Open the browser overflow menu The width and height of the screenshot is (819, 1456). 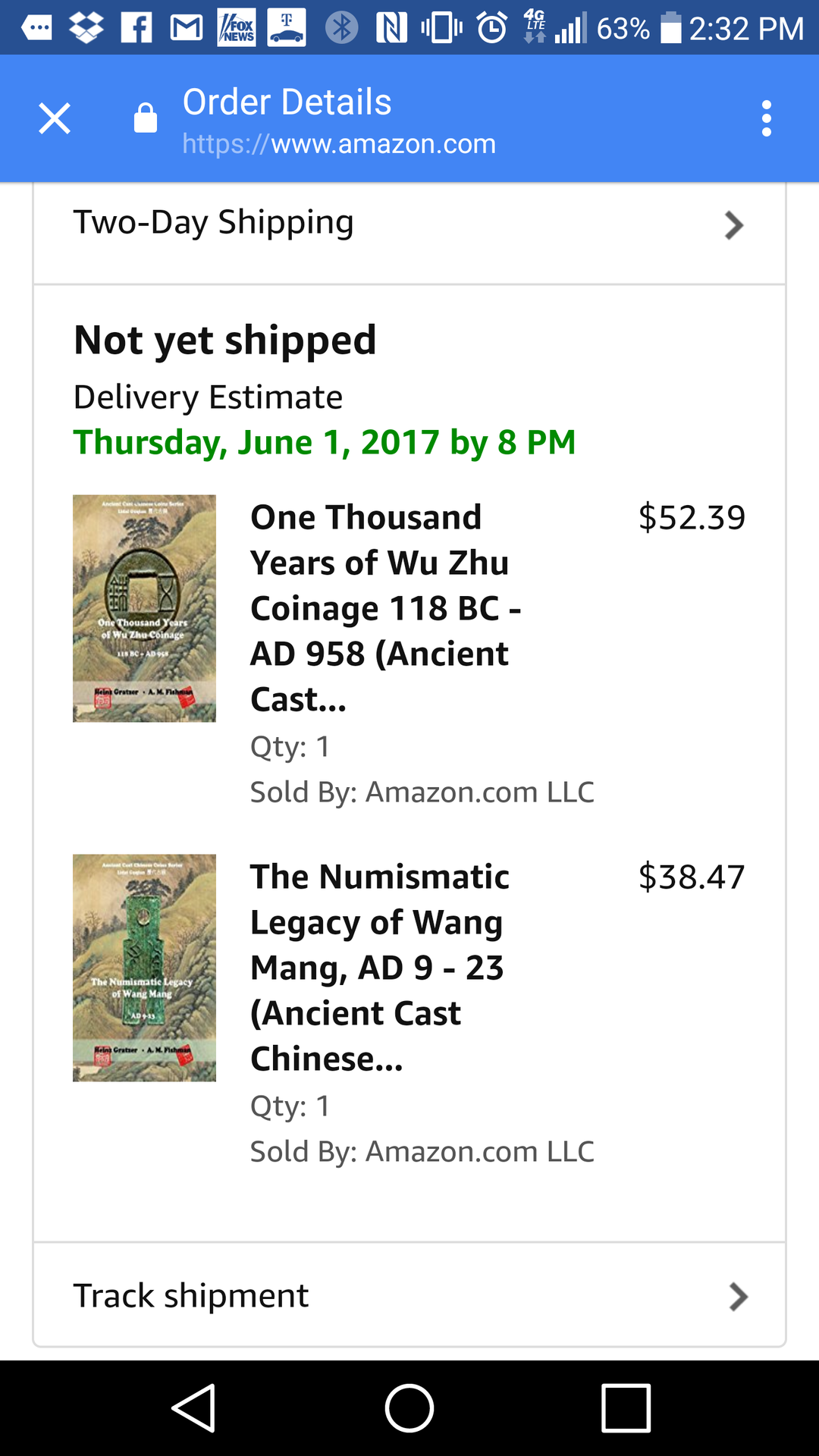[766, 119]
